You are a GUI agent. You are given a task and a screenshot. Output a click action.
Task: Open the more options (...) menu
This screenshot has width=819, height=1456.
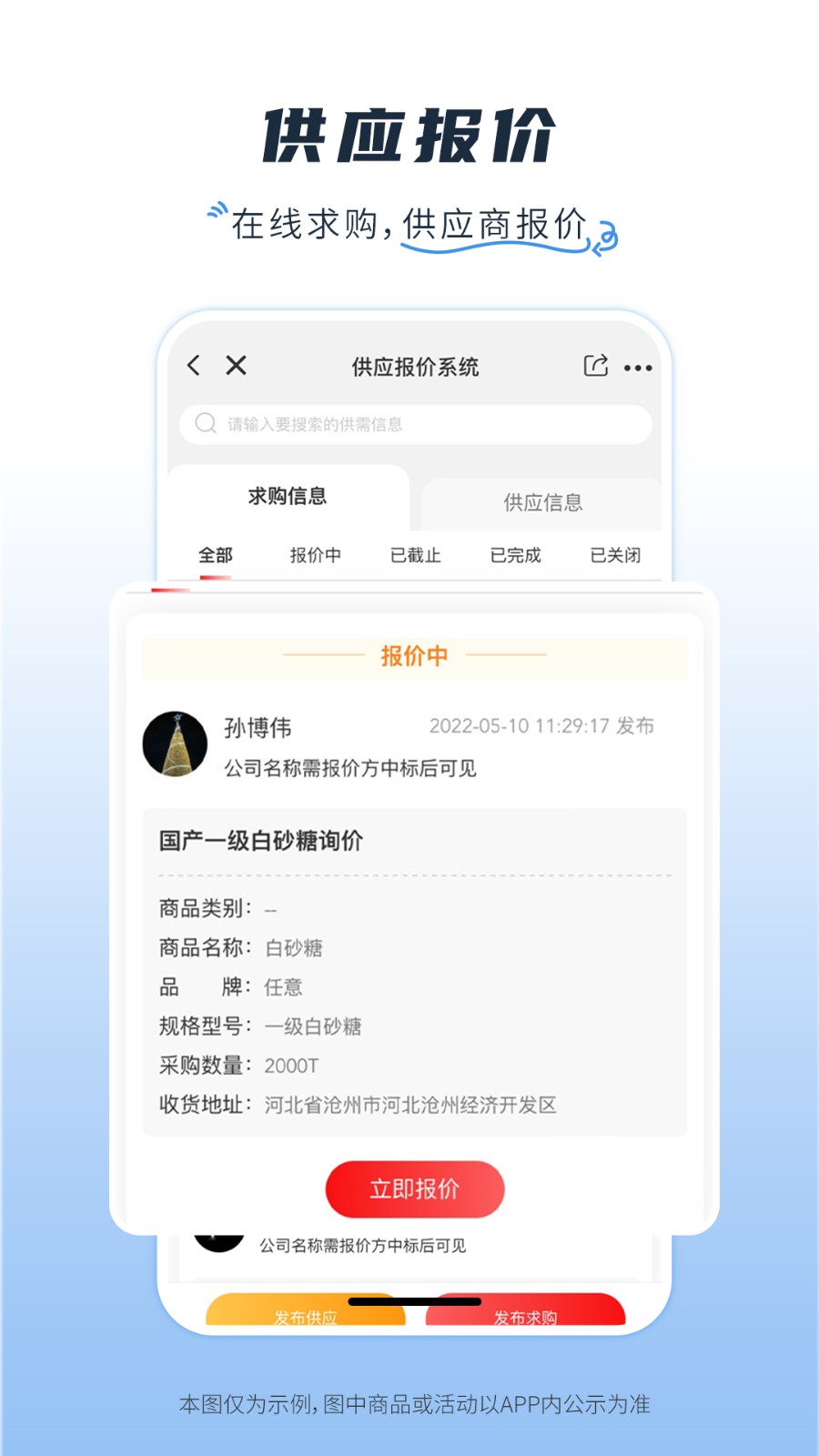click(x=638, y=367)
